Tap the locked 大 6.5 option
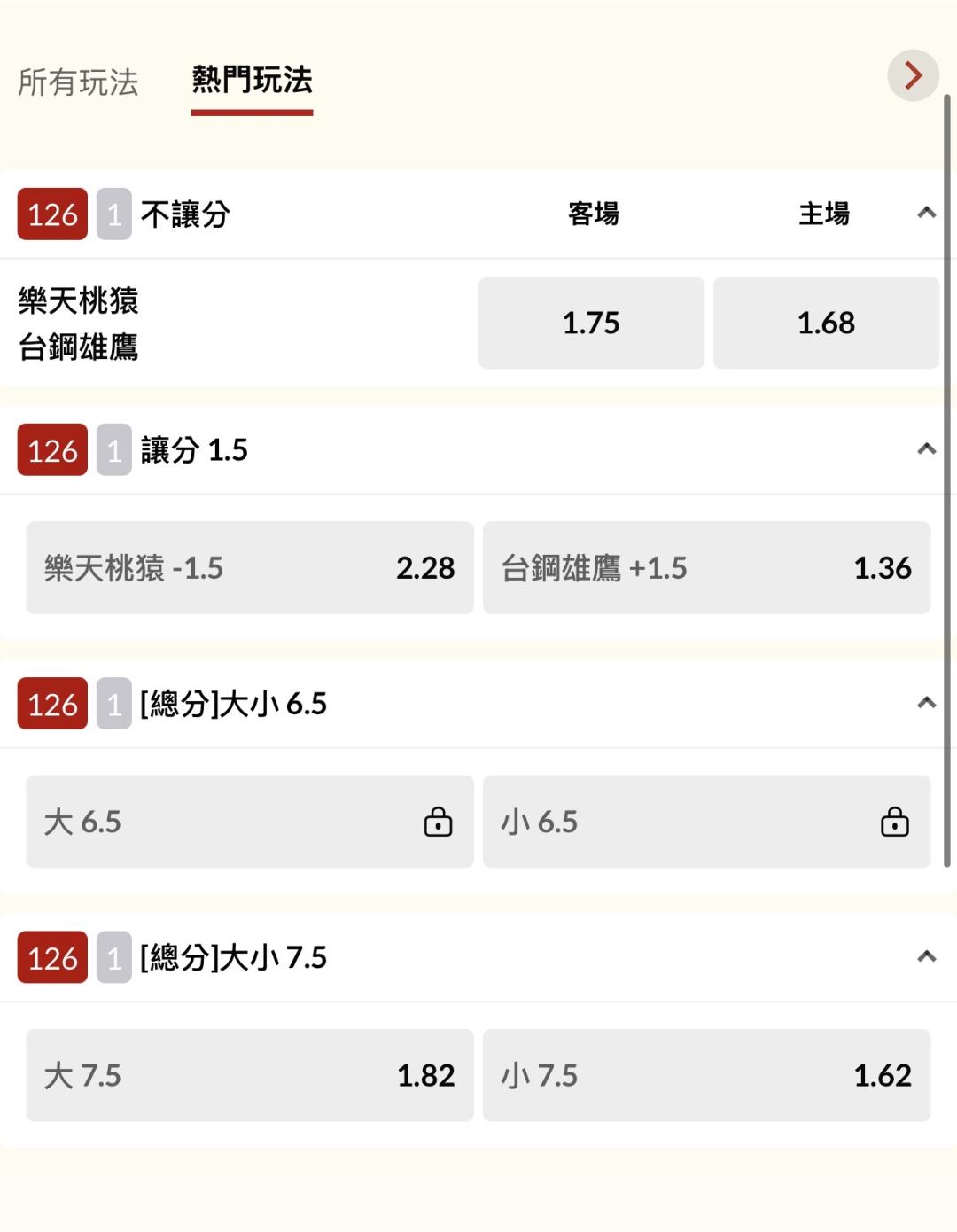 [250, 822]
